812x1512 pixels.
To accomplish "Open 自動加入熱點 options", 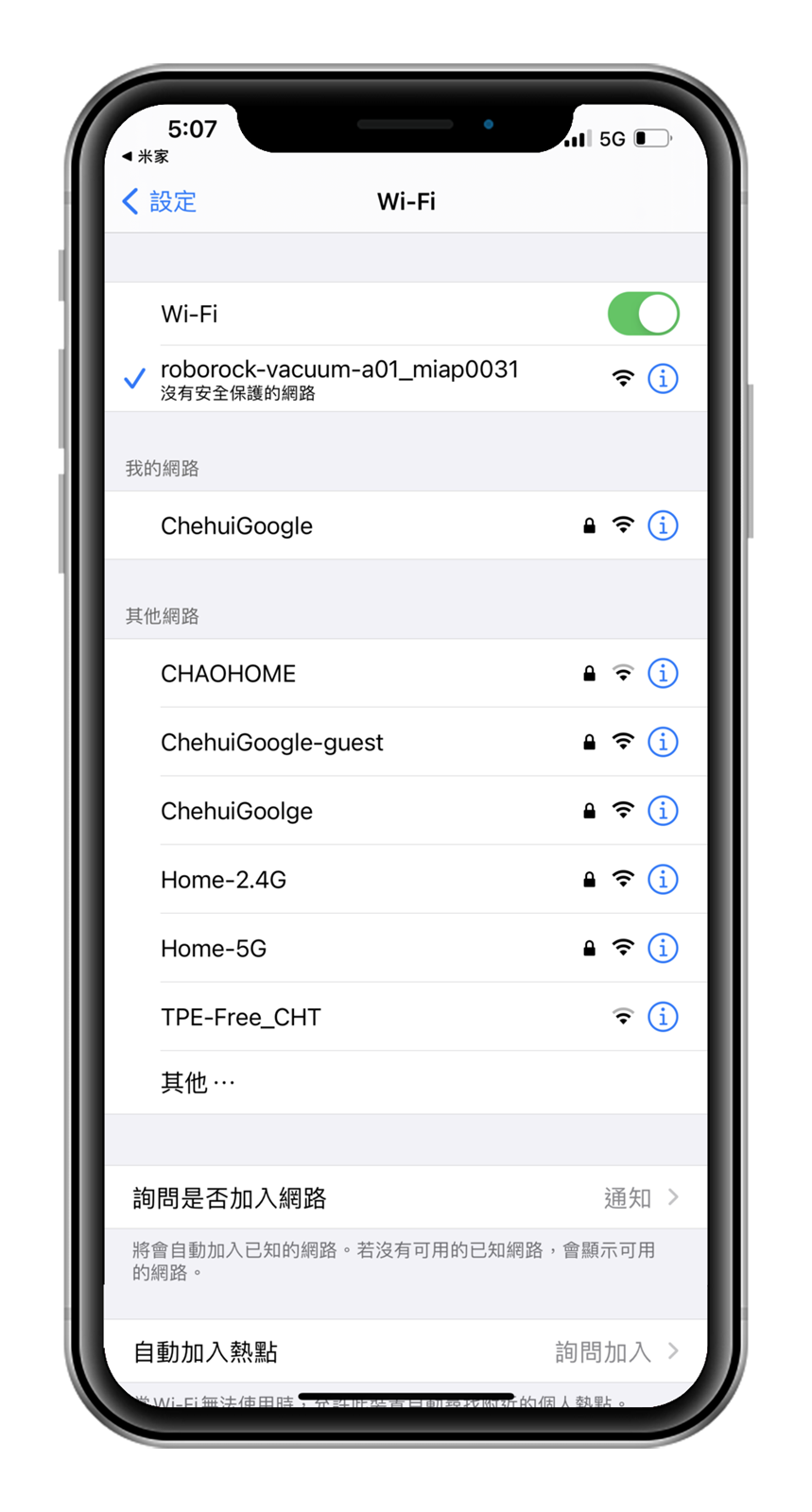I will (405, 1352).
